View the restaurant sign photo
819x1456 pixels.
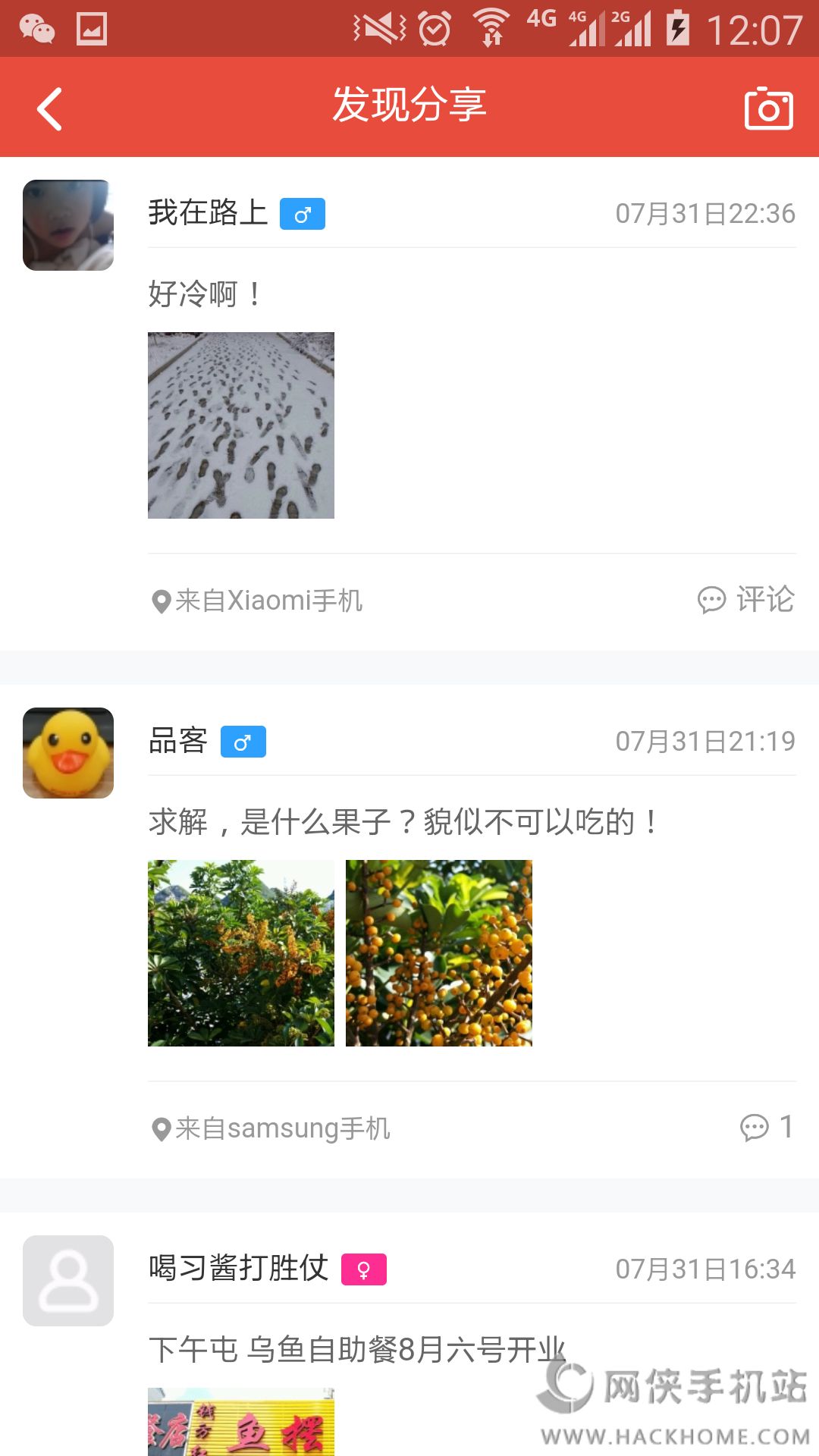coord(241,1422)
